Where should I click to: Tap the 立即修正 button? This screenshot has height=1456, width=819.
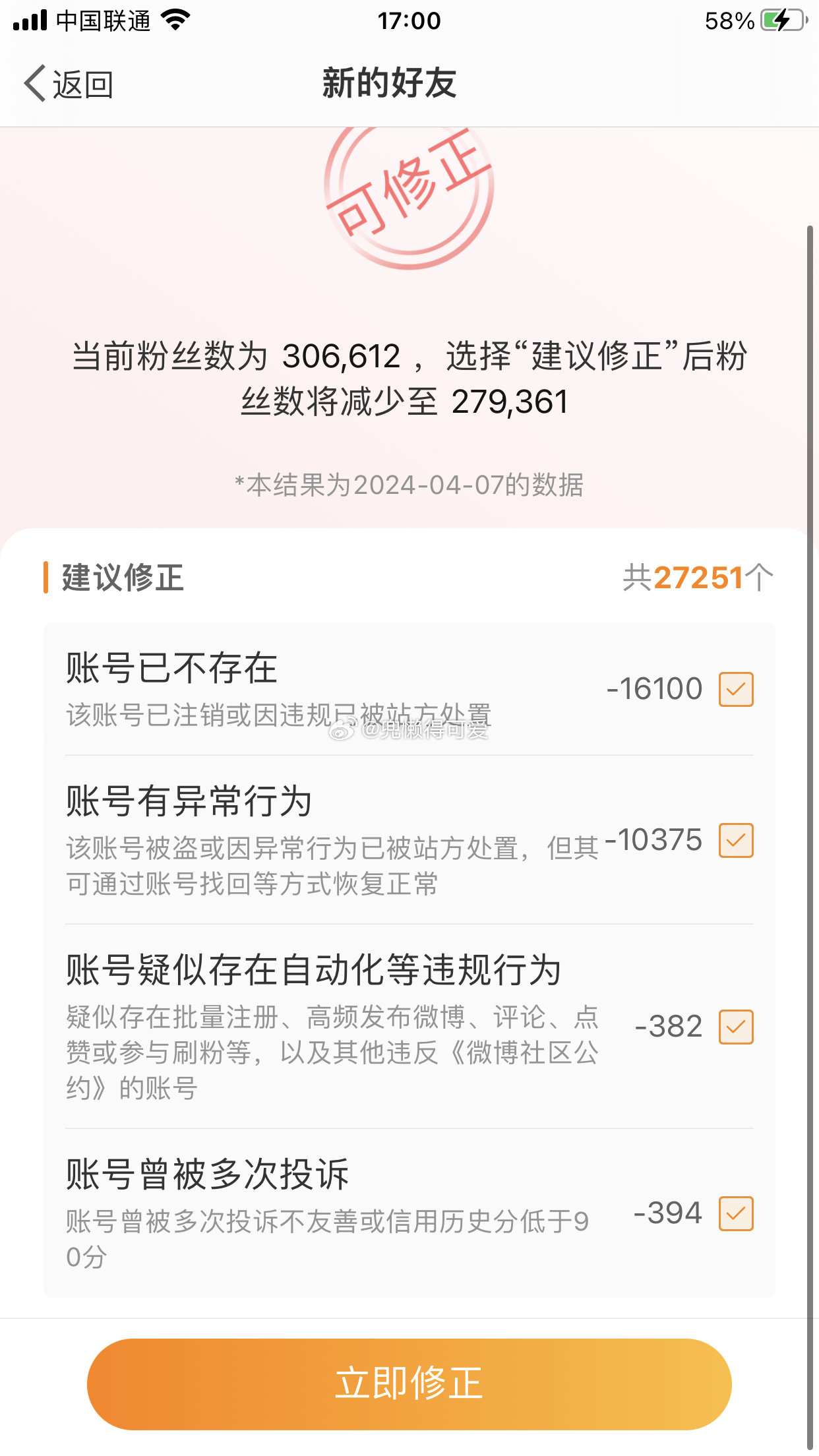tap(409, 1383)
